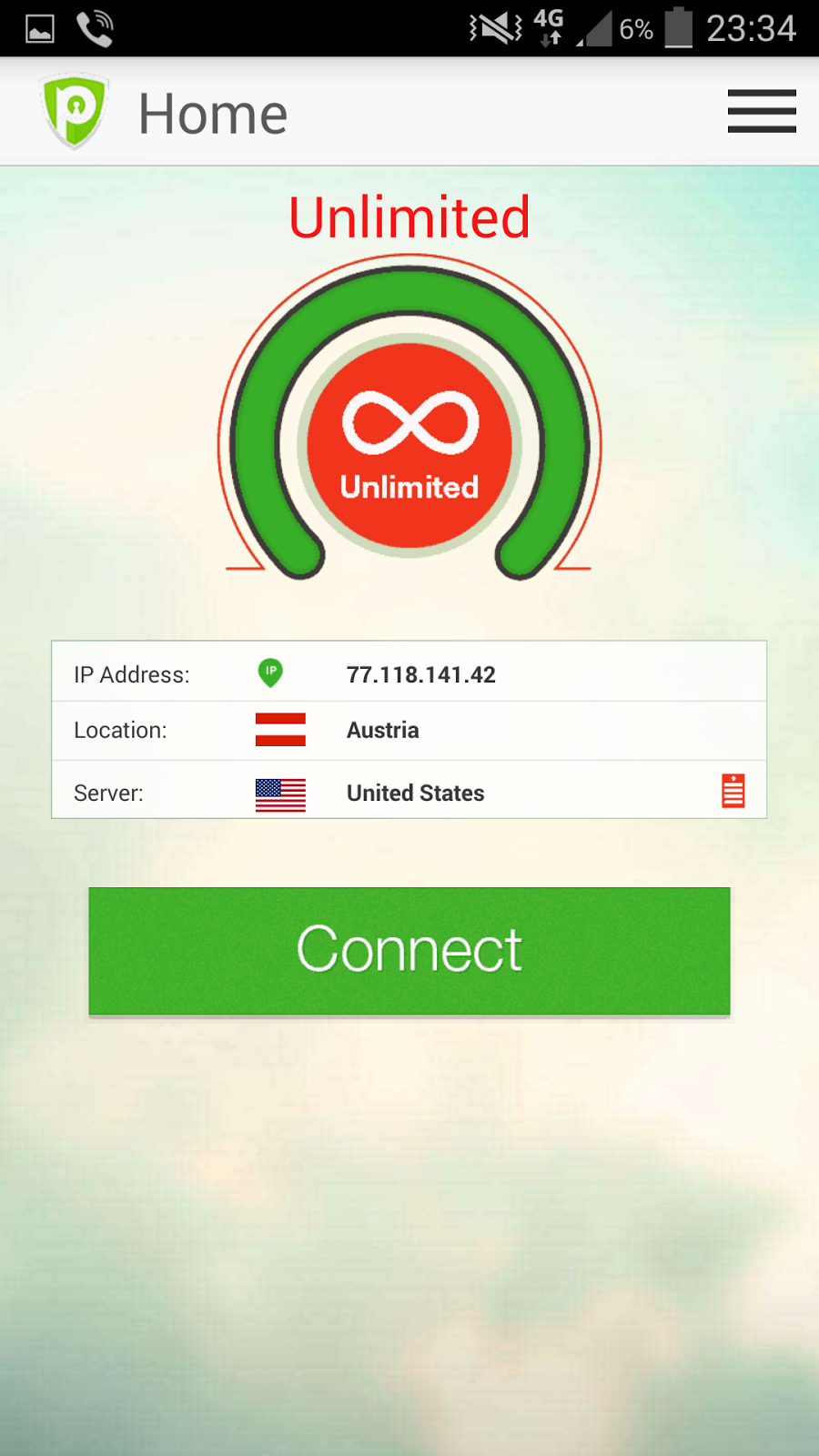Viewport: 819px width, 1456px height.
Task: Select the United States server row
Action: pos(409,790)
